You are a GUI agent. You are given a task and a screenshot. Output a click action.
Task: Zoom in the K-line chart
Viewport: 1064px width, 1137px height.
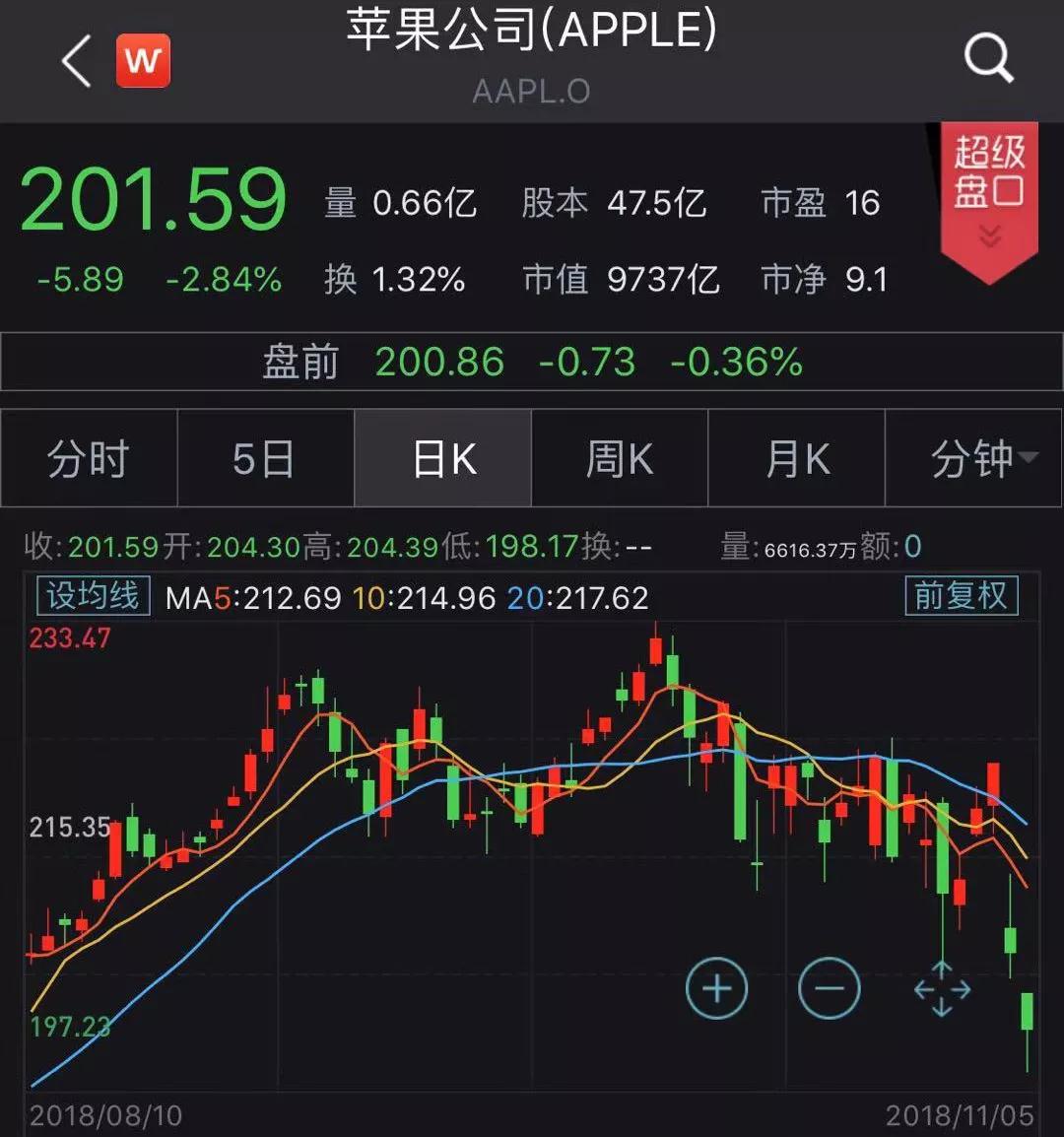click(x=716, y=988)
